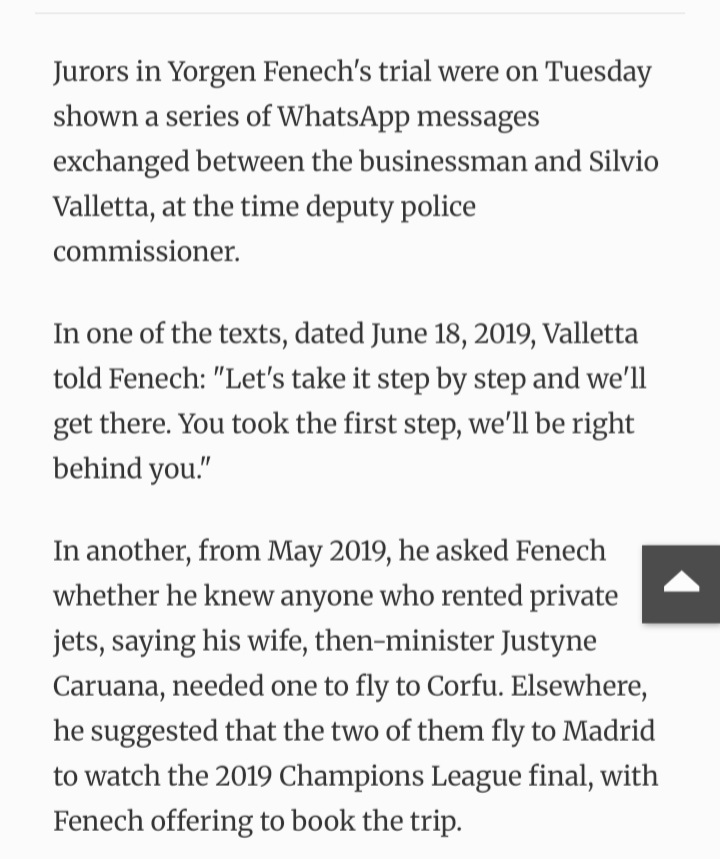Tap the scroll-to-top arrow button
720x859 pixels.
tap(681, 583)
